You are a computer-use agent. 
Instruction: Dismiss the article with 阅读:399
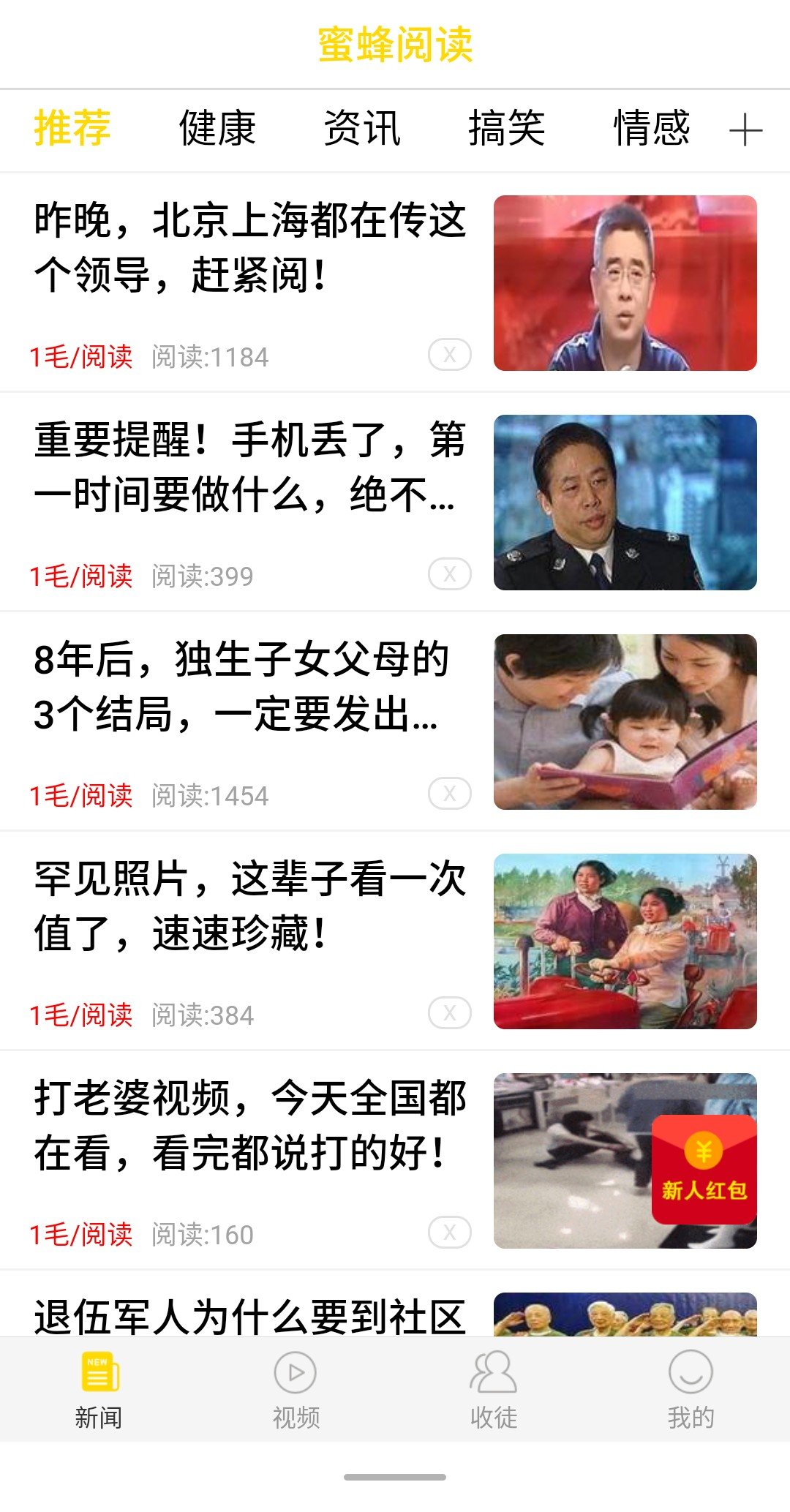(x=449, y=575)
